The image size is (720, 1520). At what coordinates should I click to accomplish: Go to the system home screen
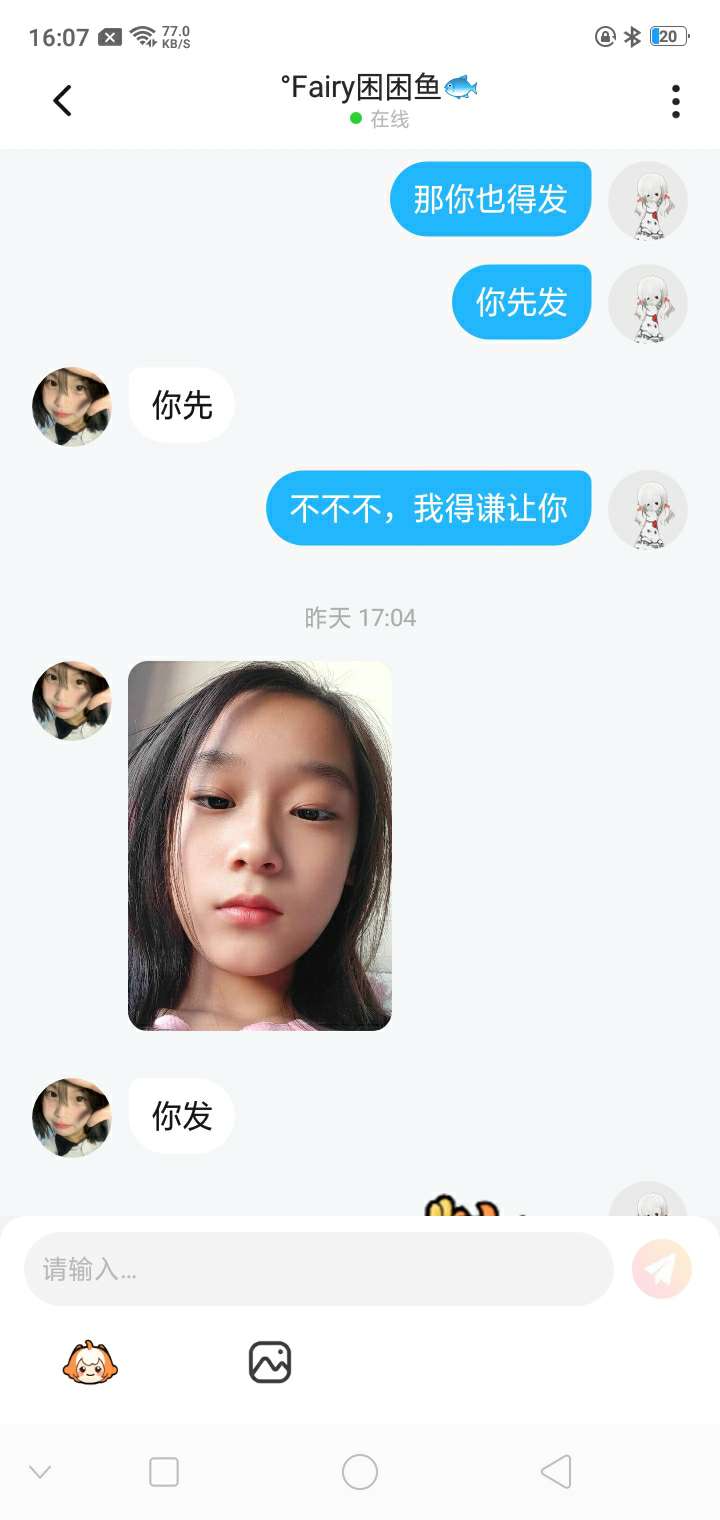(360, 1472)
